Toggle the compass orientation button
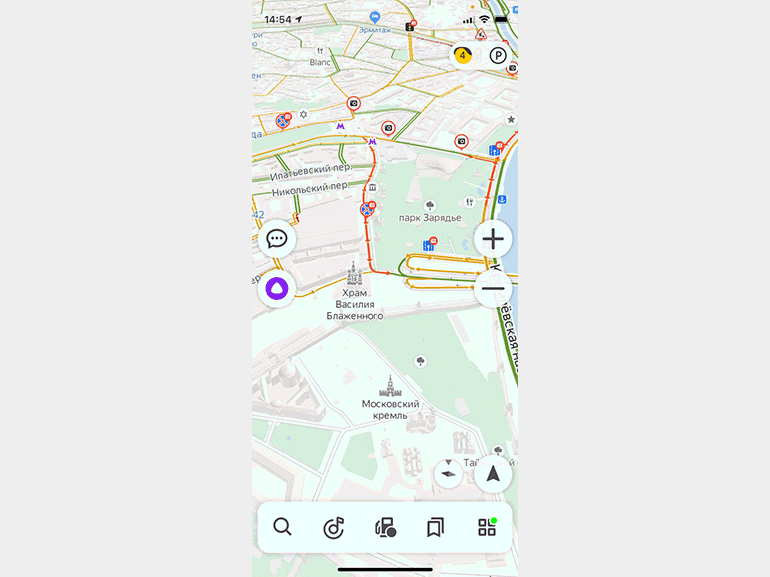The width and height of the screenshot is (770, 577). tap(448, 474)
